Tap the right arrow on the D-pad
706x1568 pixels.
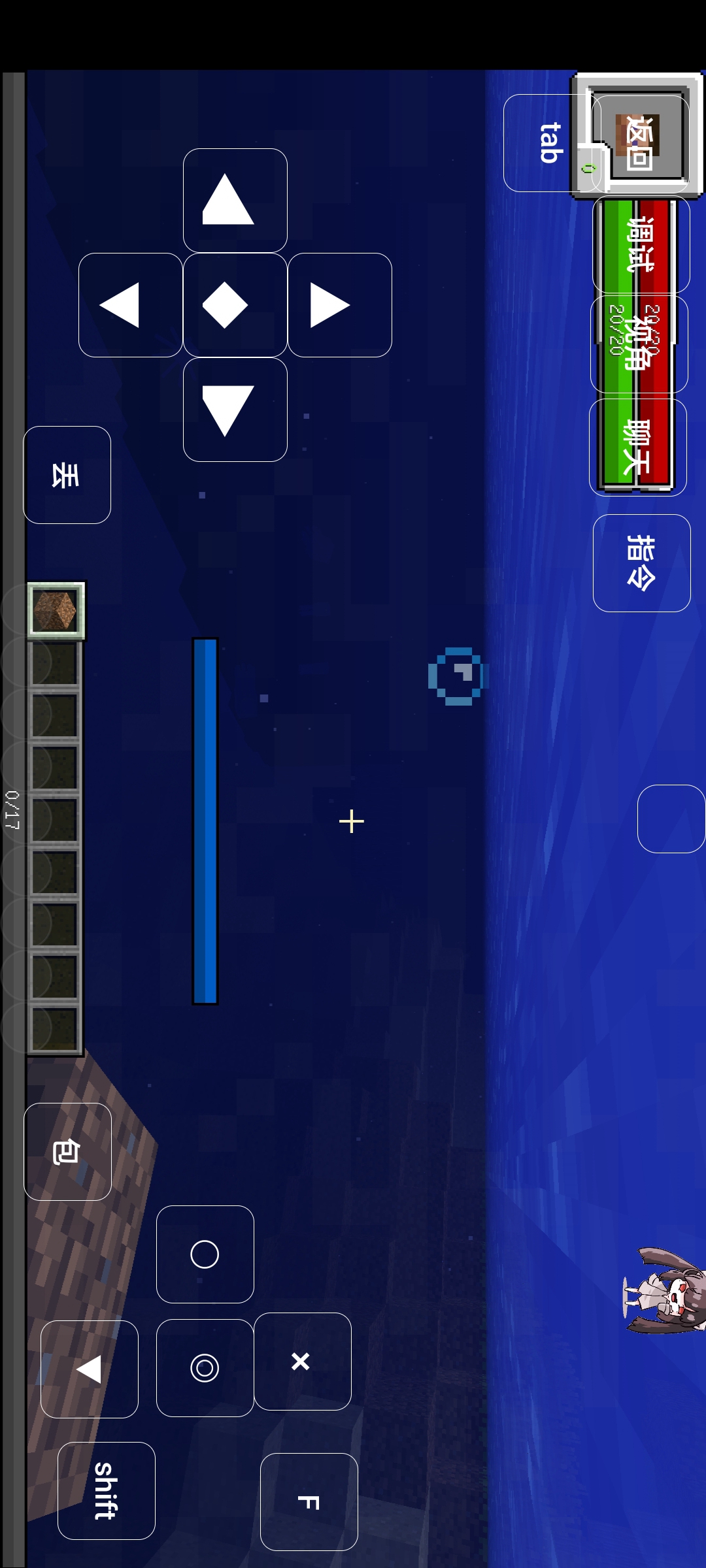(339, 305)
